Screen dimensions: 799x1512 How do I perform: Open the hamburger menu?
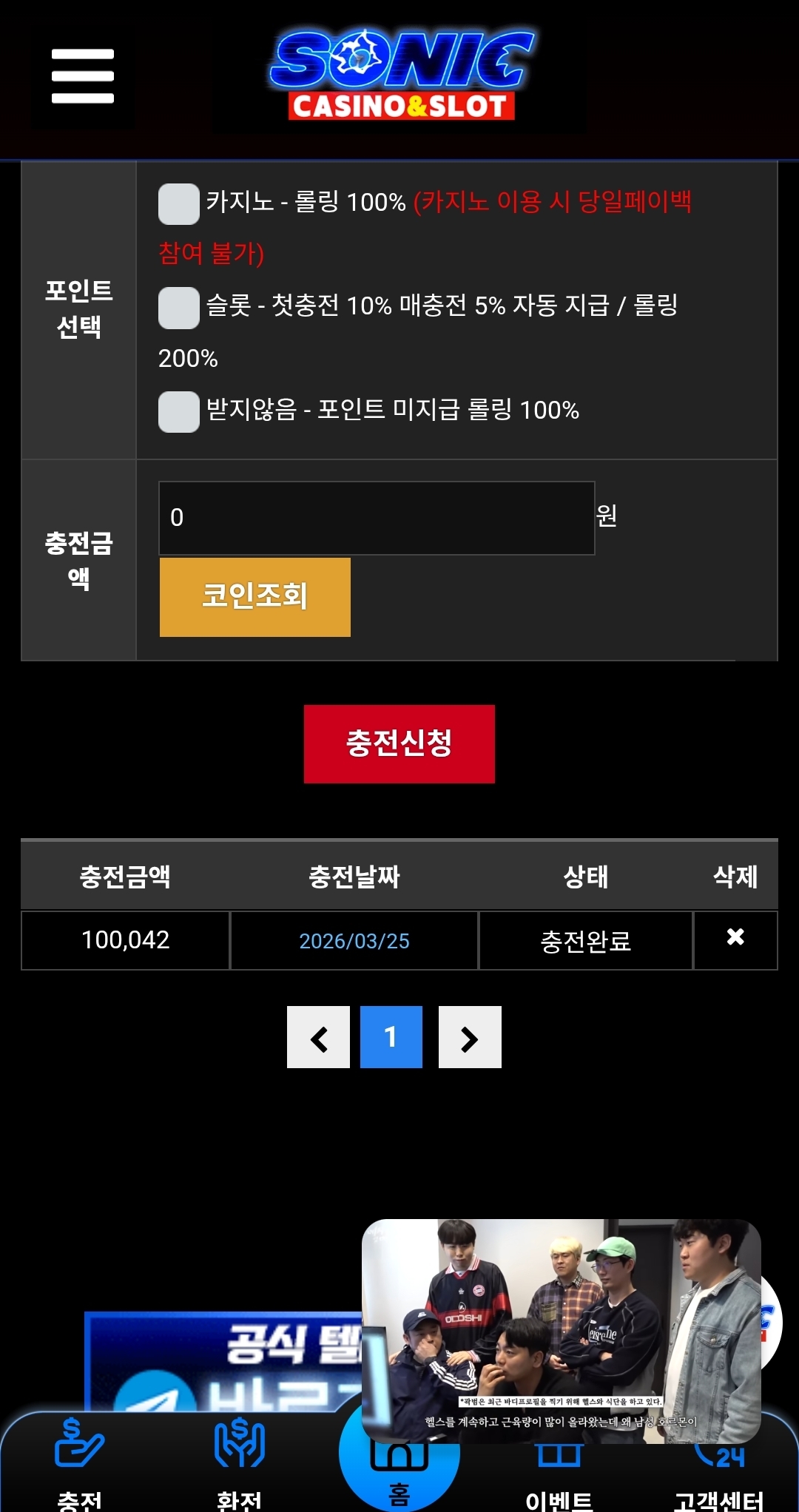coord(82,76)
